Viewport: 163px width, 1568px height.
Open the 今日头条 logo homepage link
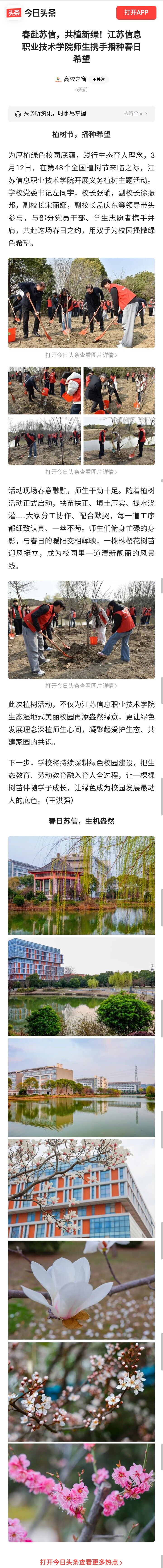click(32, 12)
